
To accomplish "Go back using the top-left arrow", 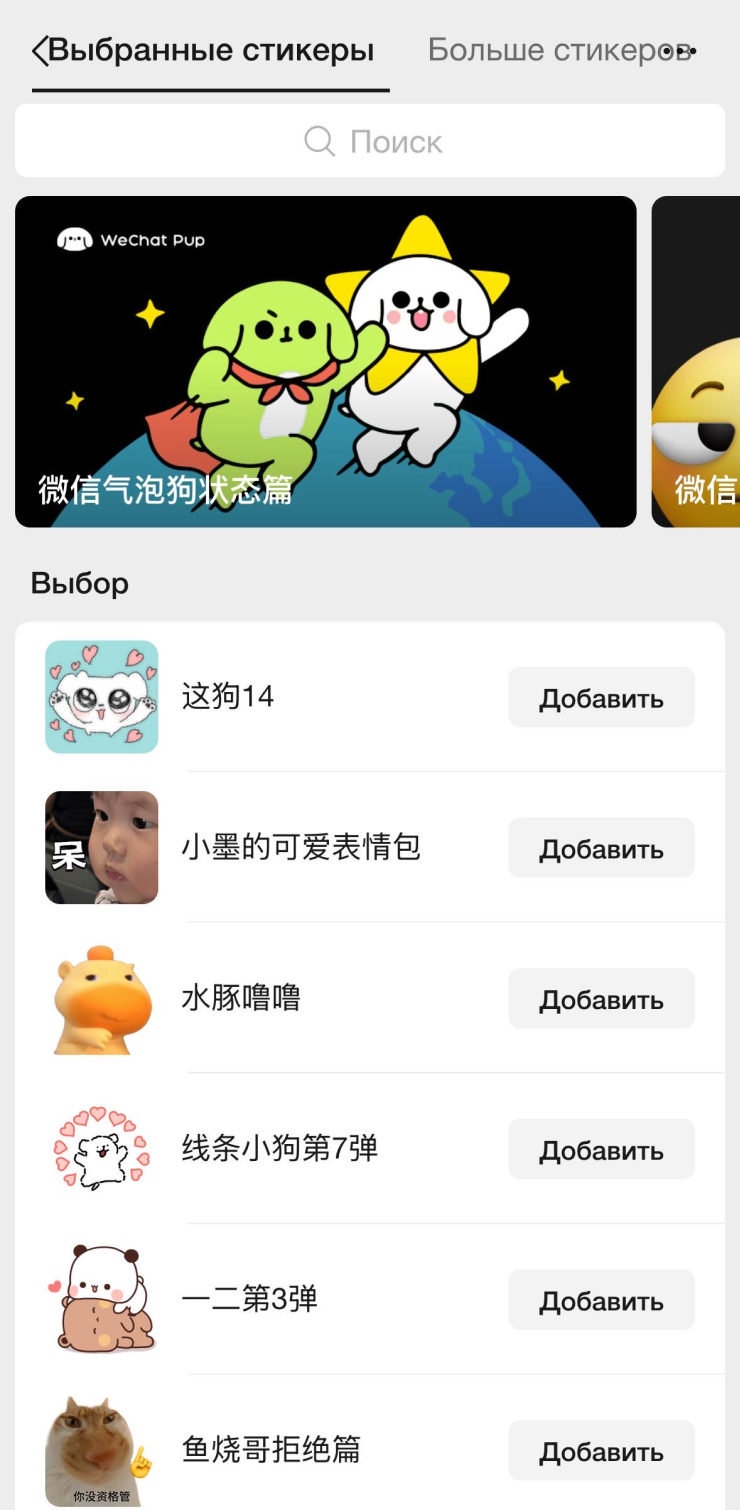I will point(40,51).
